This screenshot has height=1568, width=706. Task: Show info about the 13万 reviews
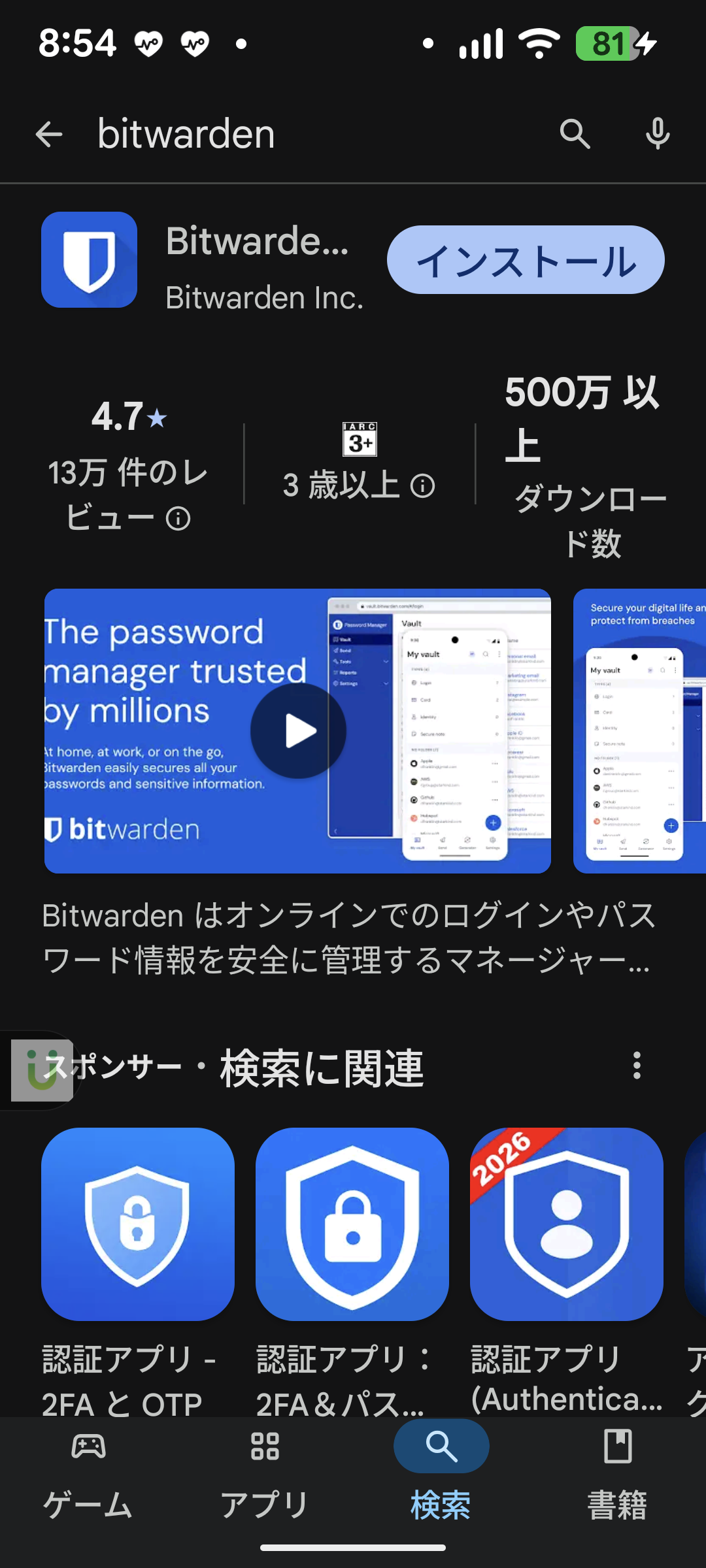[x=178, y=519]
